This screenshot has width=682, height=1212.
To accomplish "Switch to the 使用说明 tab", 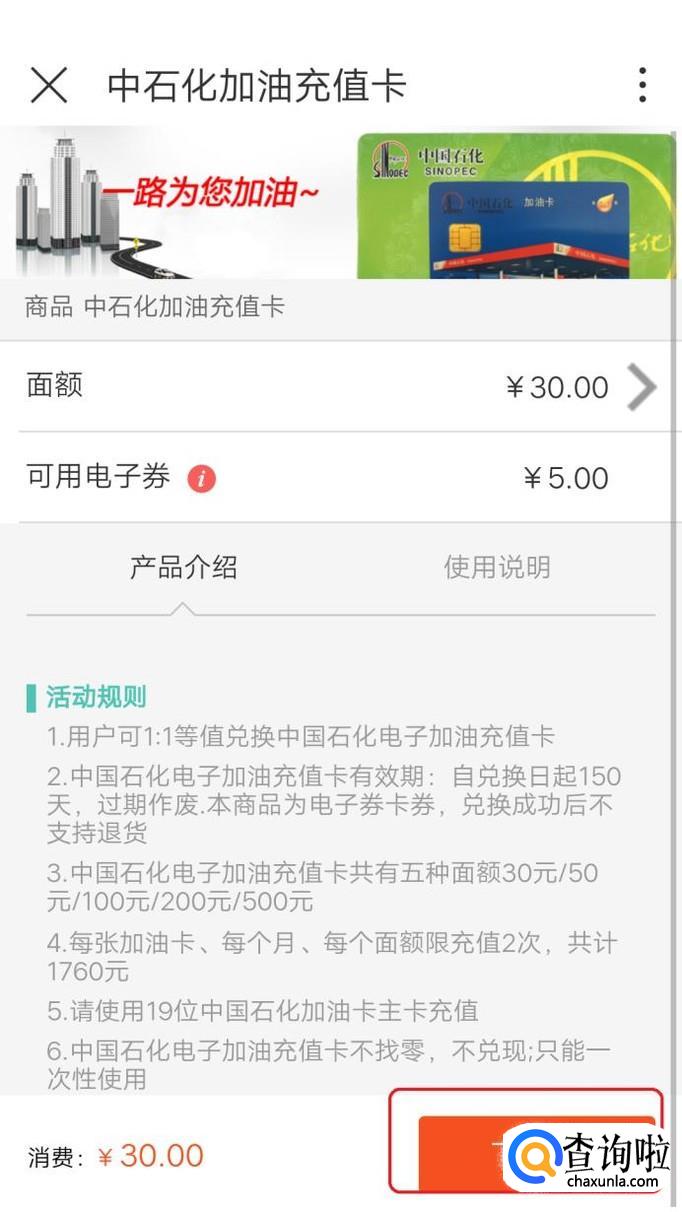I will (497, 568).
